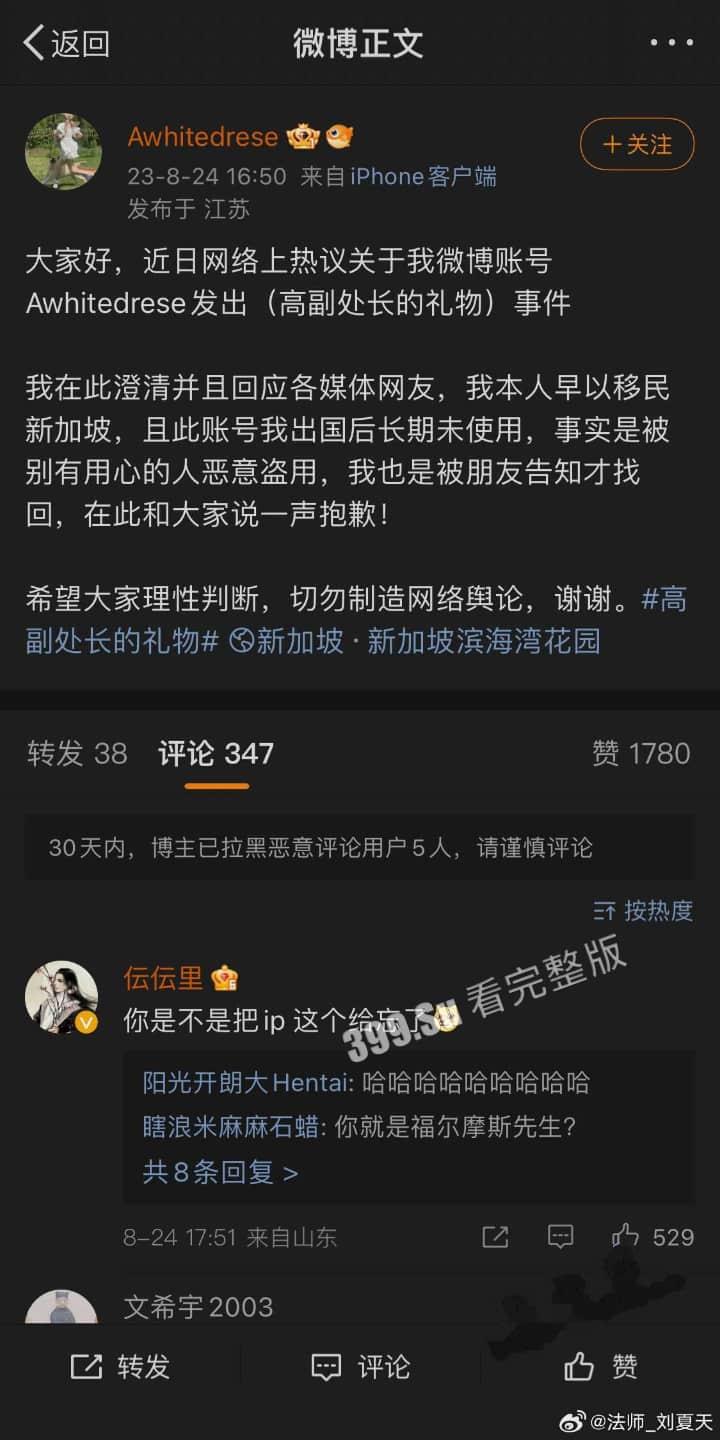The height and width of the screenshot is (1440, 720).
Task: Click 伝伝里's profile avatar
Action: [62, 997]
